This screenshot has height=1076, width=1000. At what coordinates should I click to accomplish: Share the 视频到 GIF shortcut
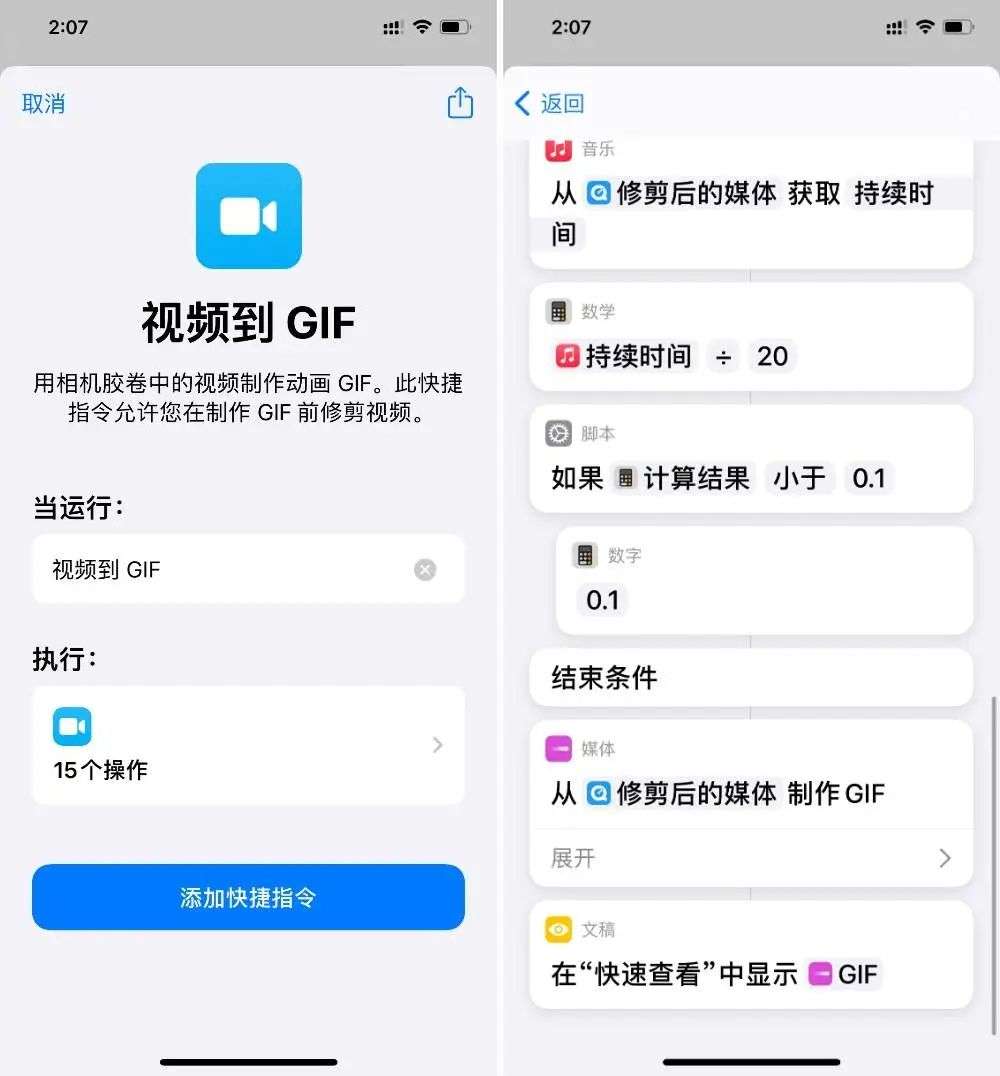459,103
